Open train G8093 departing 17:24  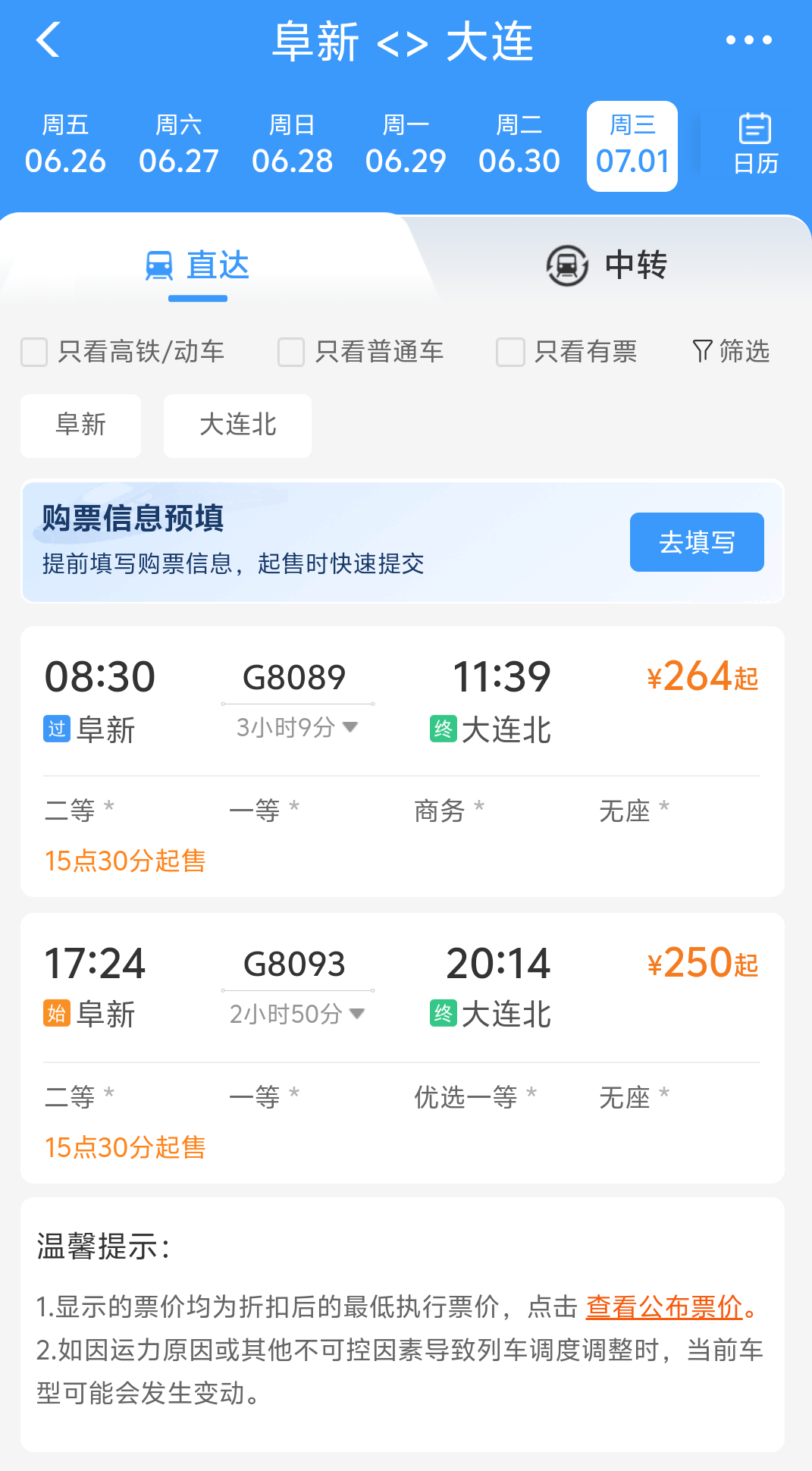tap(403, 1048)
